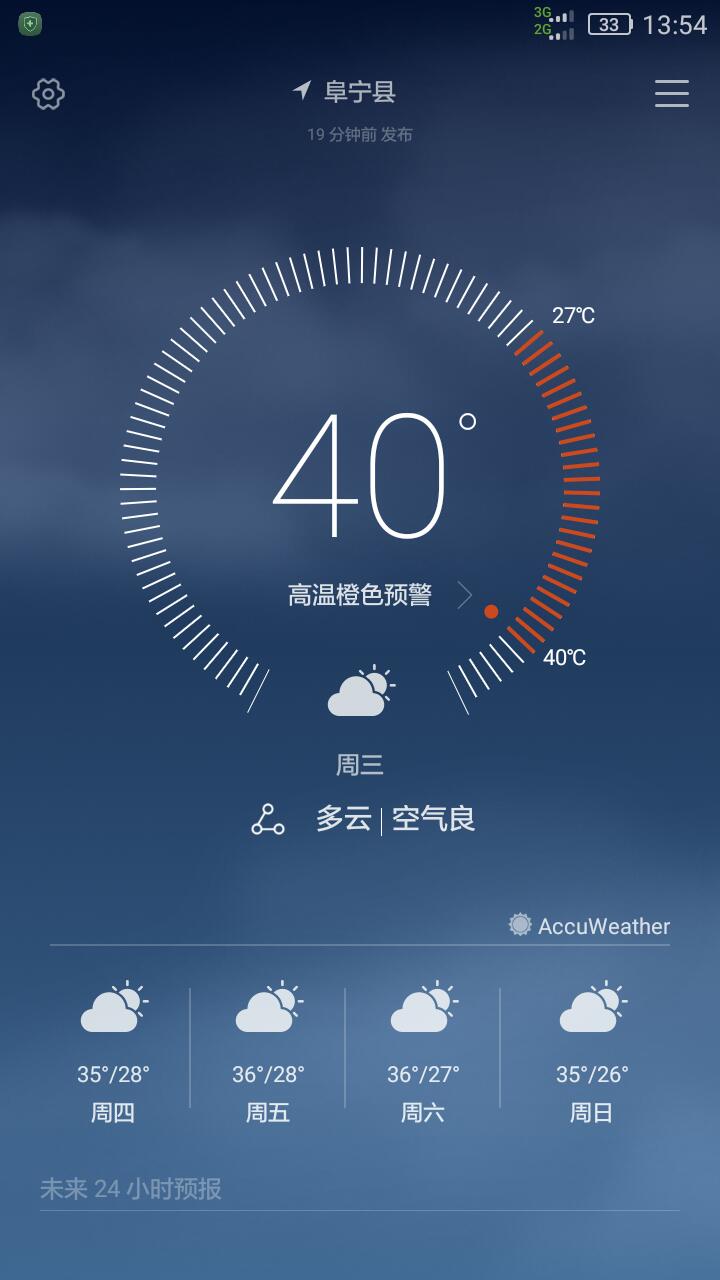This screenshot has width=720, height=1280.
Task: View 周五 forecast of 36°/28°
Action: coord(268,1052)
